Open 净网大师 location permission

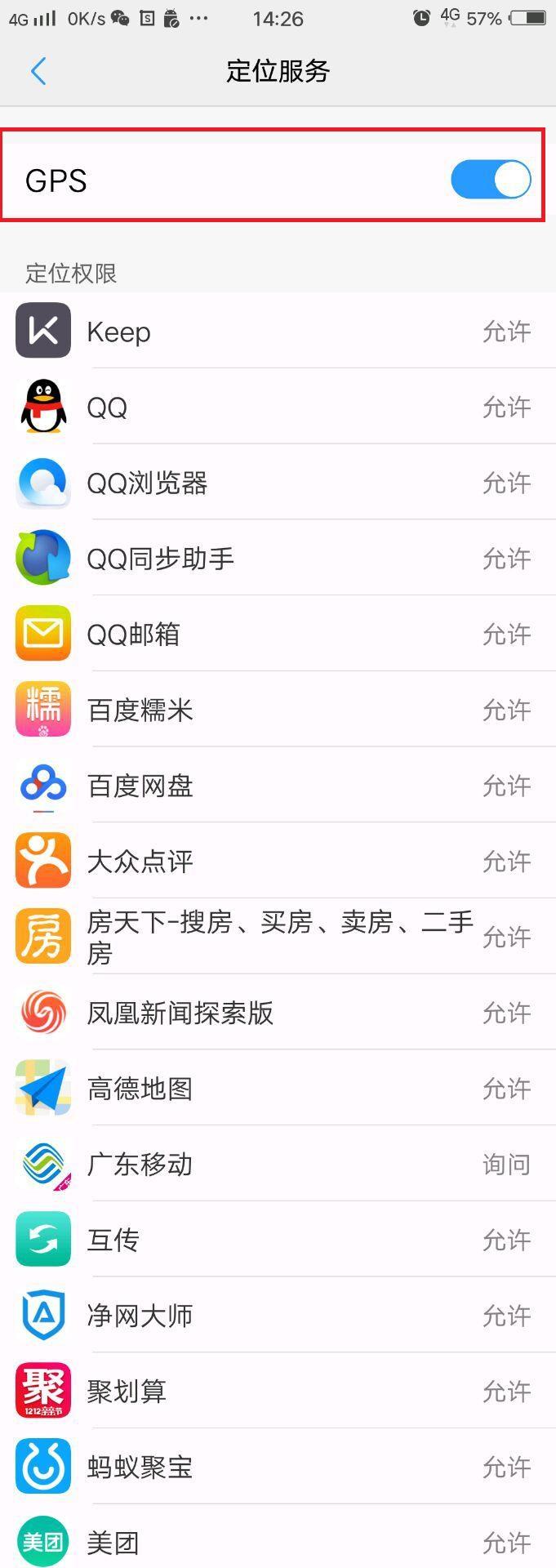[278, 1316]
